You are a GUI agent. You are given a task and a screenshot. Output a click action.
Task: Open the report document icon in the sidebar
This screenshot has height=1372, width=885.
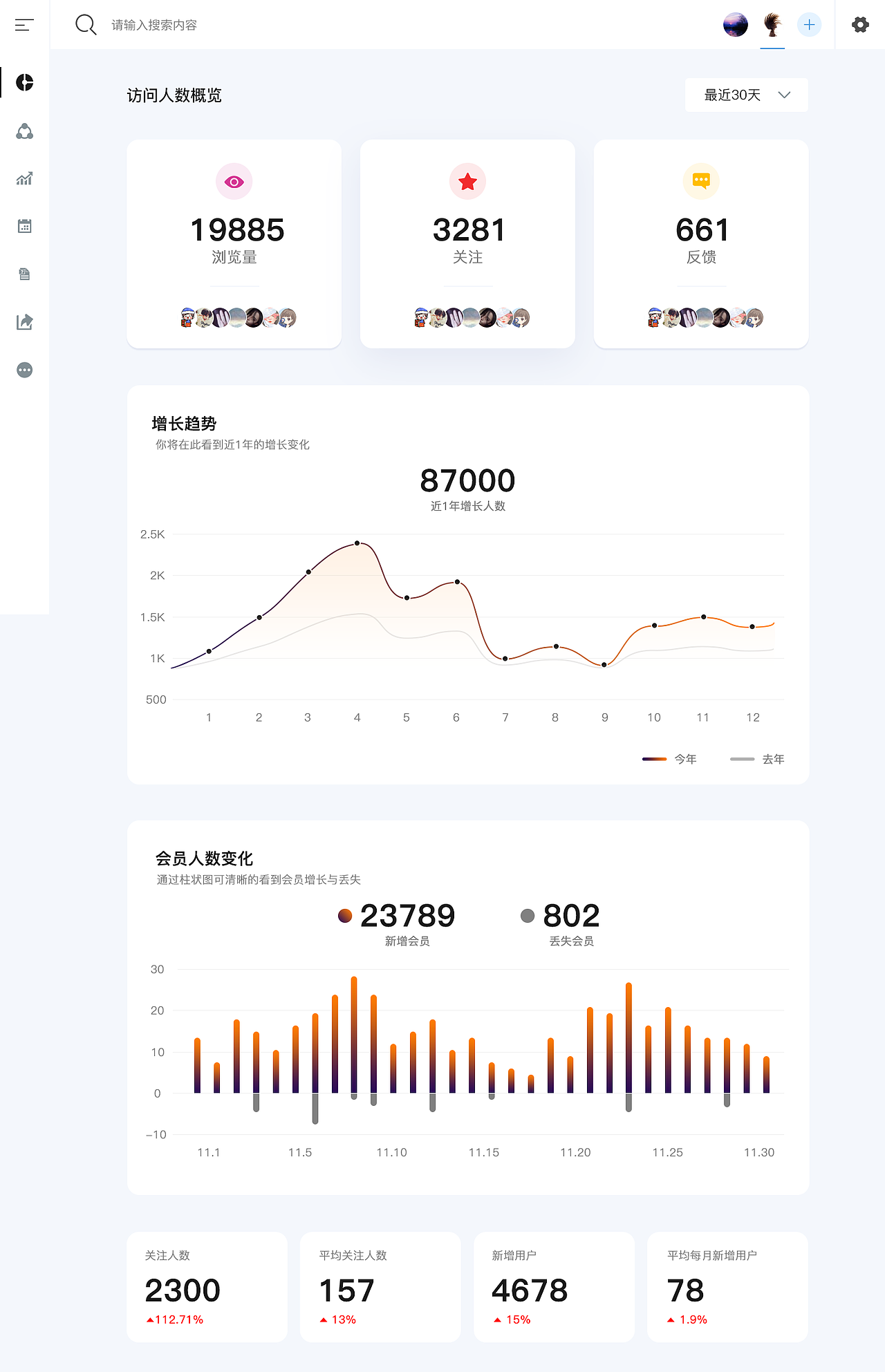point(24,274)
